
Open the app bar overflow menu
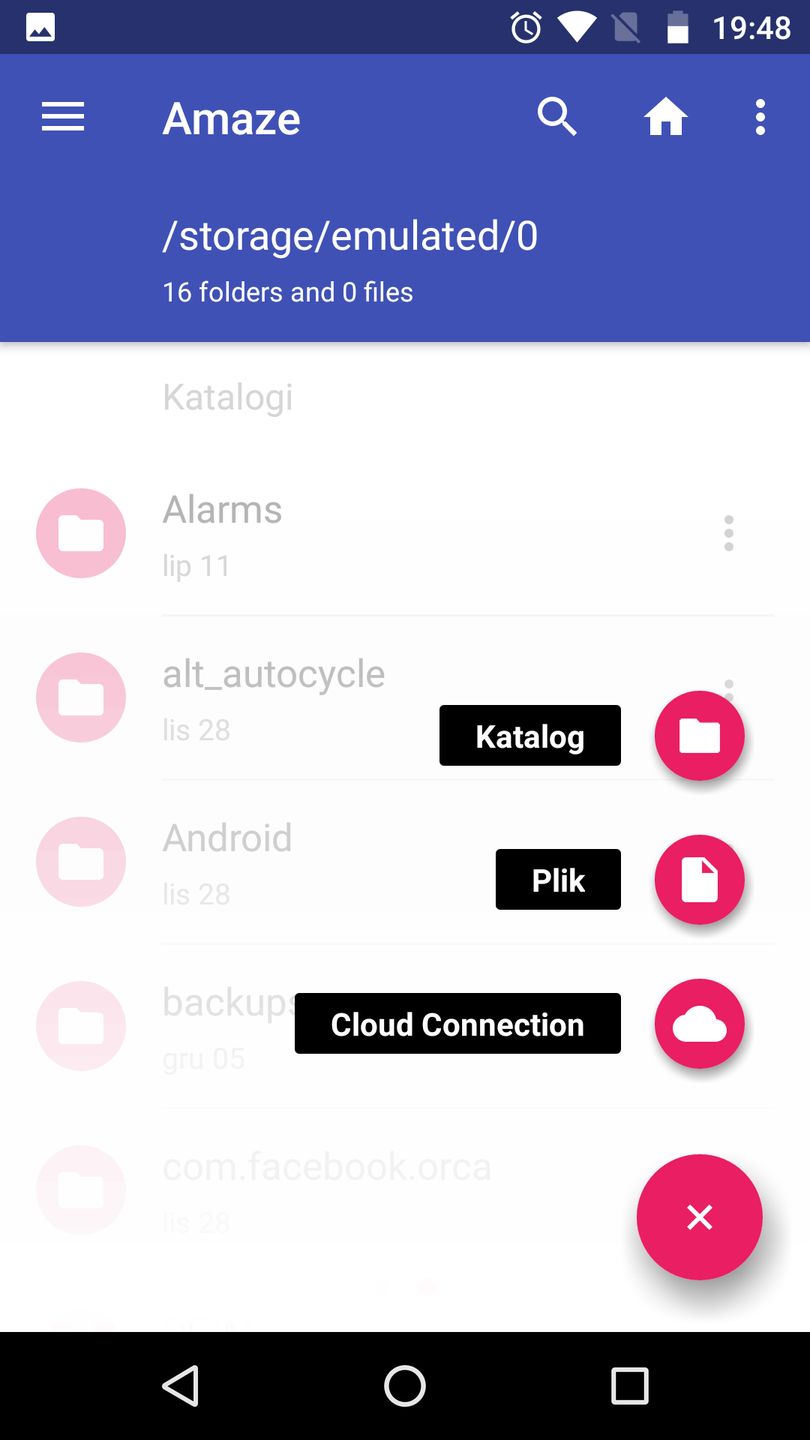[760, 118]
